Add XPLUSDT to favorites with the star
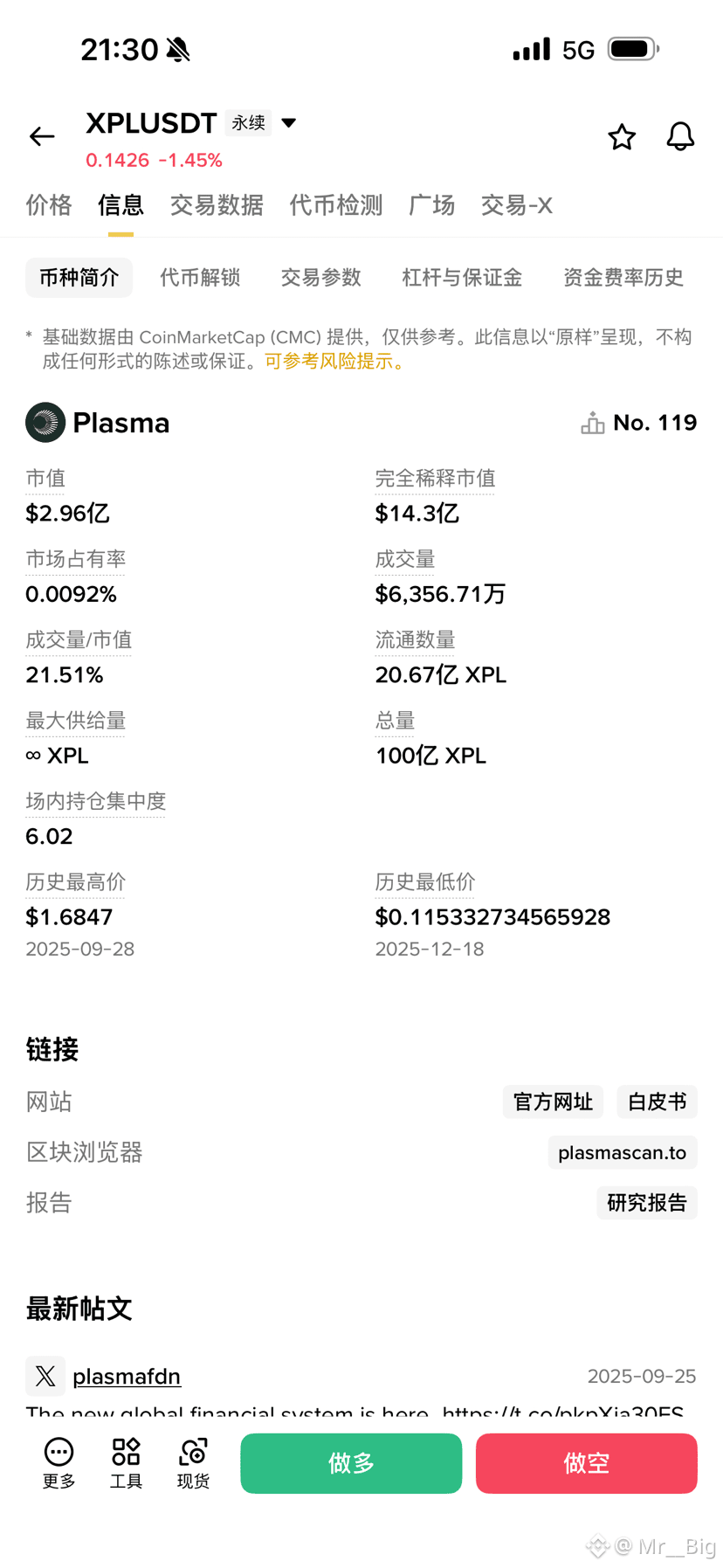The width and height of the screenshot is (723, 1568). pos(622,137)
